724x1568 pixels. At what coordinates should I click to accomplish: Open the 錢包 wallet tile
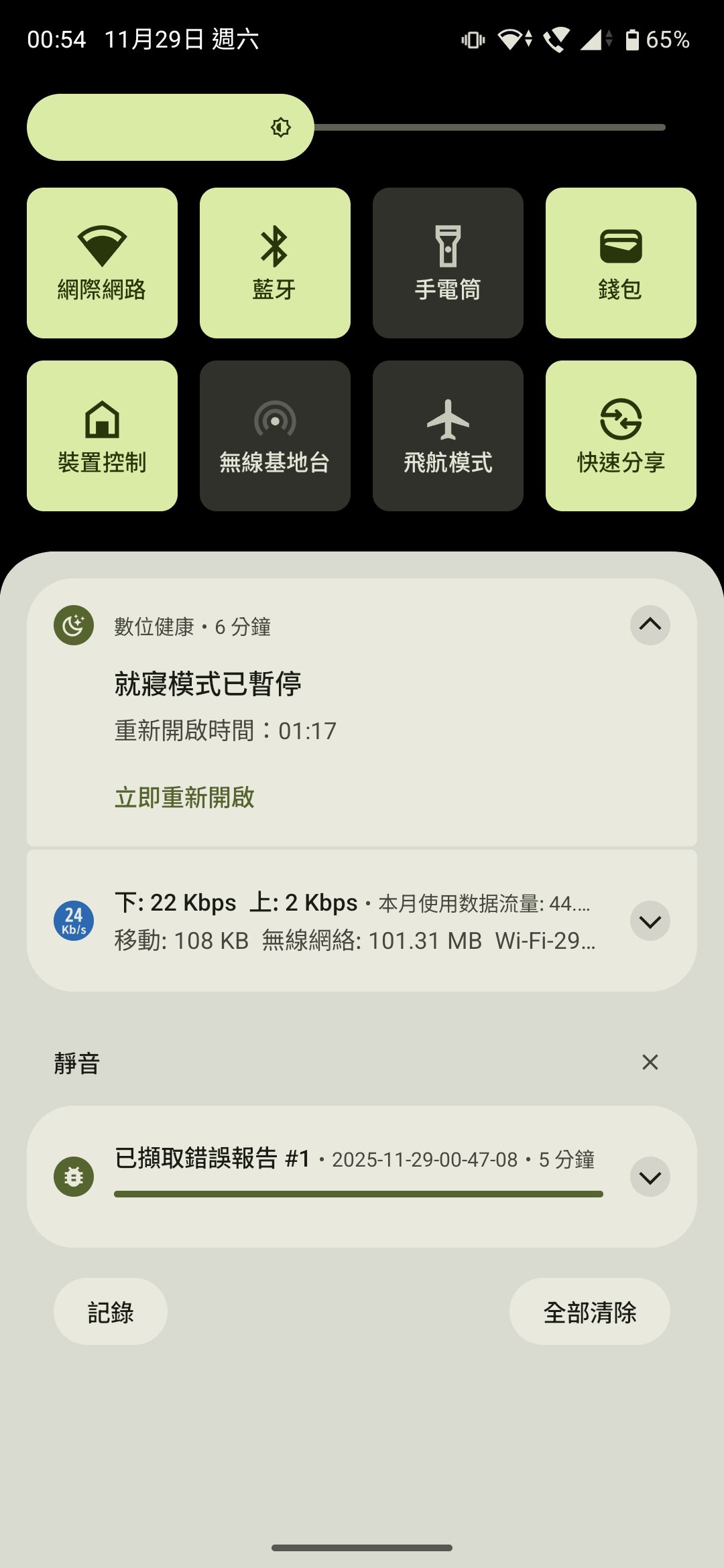point(621,263)
